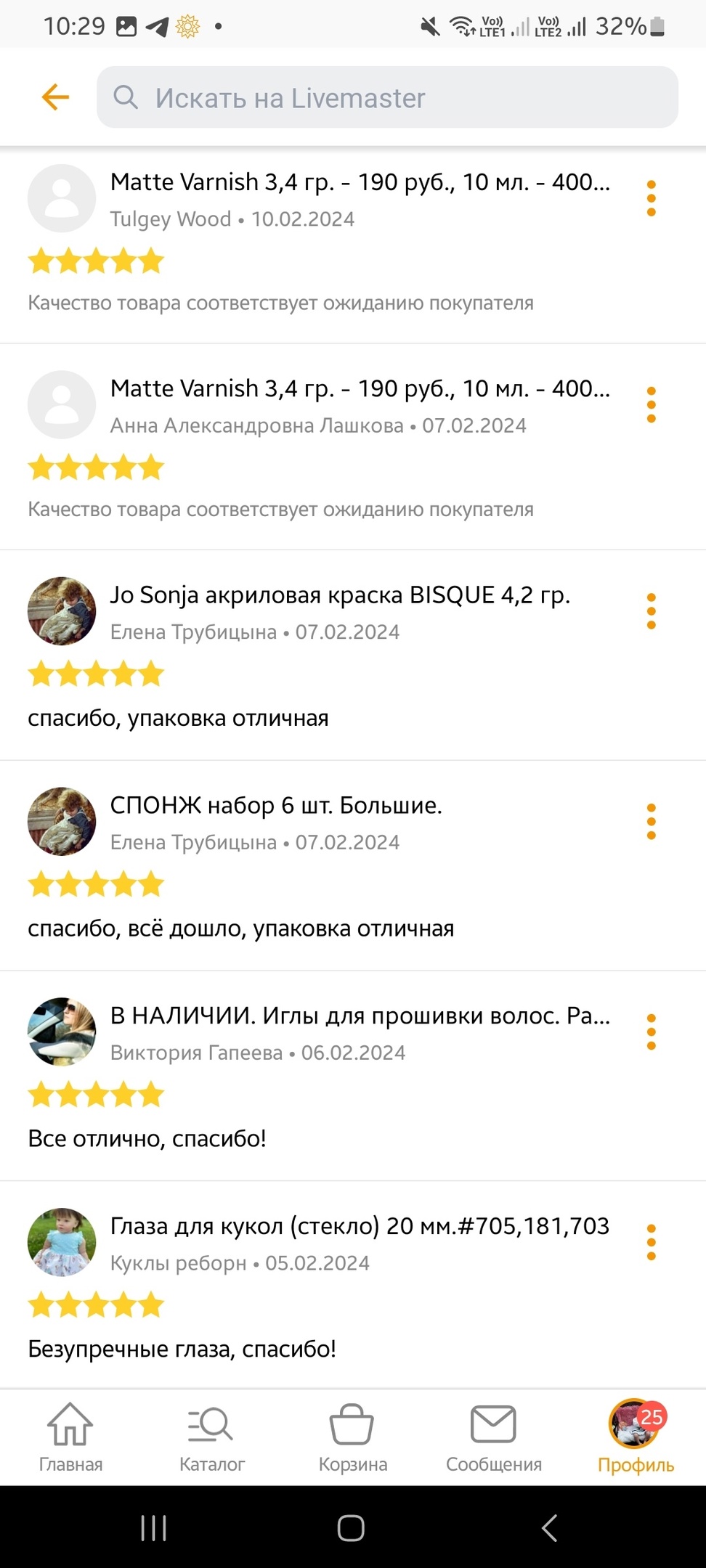Image resolution: width=706 pixels, height=1568 pixels.
Task: Open the options for Виктория Гапеева's review
Action: point(651,1032)
